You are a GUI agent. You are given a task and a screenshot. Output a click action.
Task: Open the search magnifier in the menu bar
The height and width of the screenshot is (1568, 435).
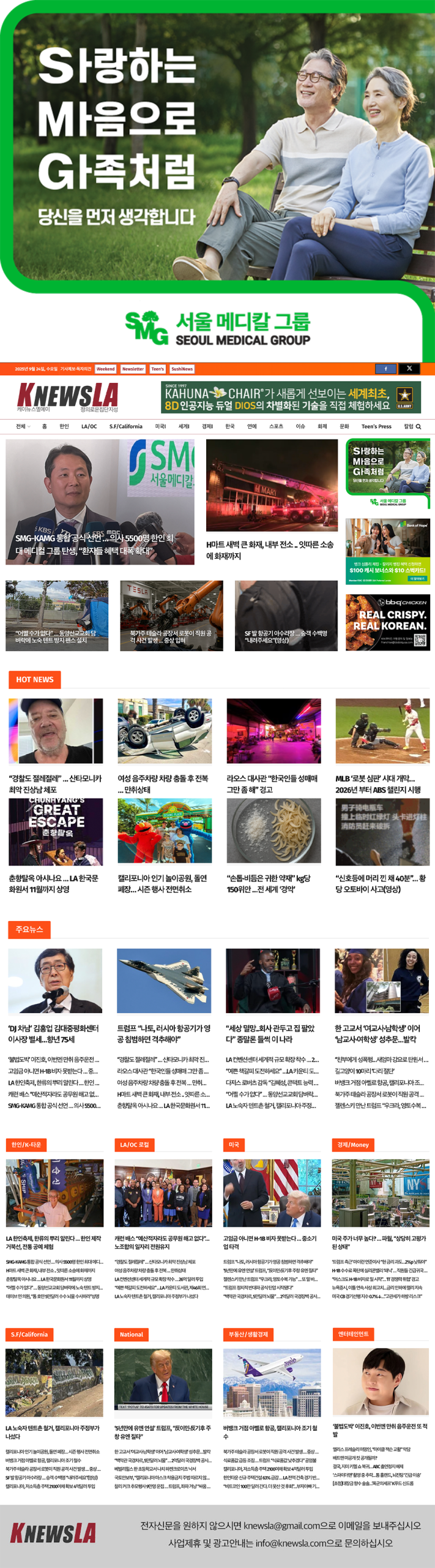click(418, 426)
